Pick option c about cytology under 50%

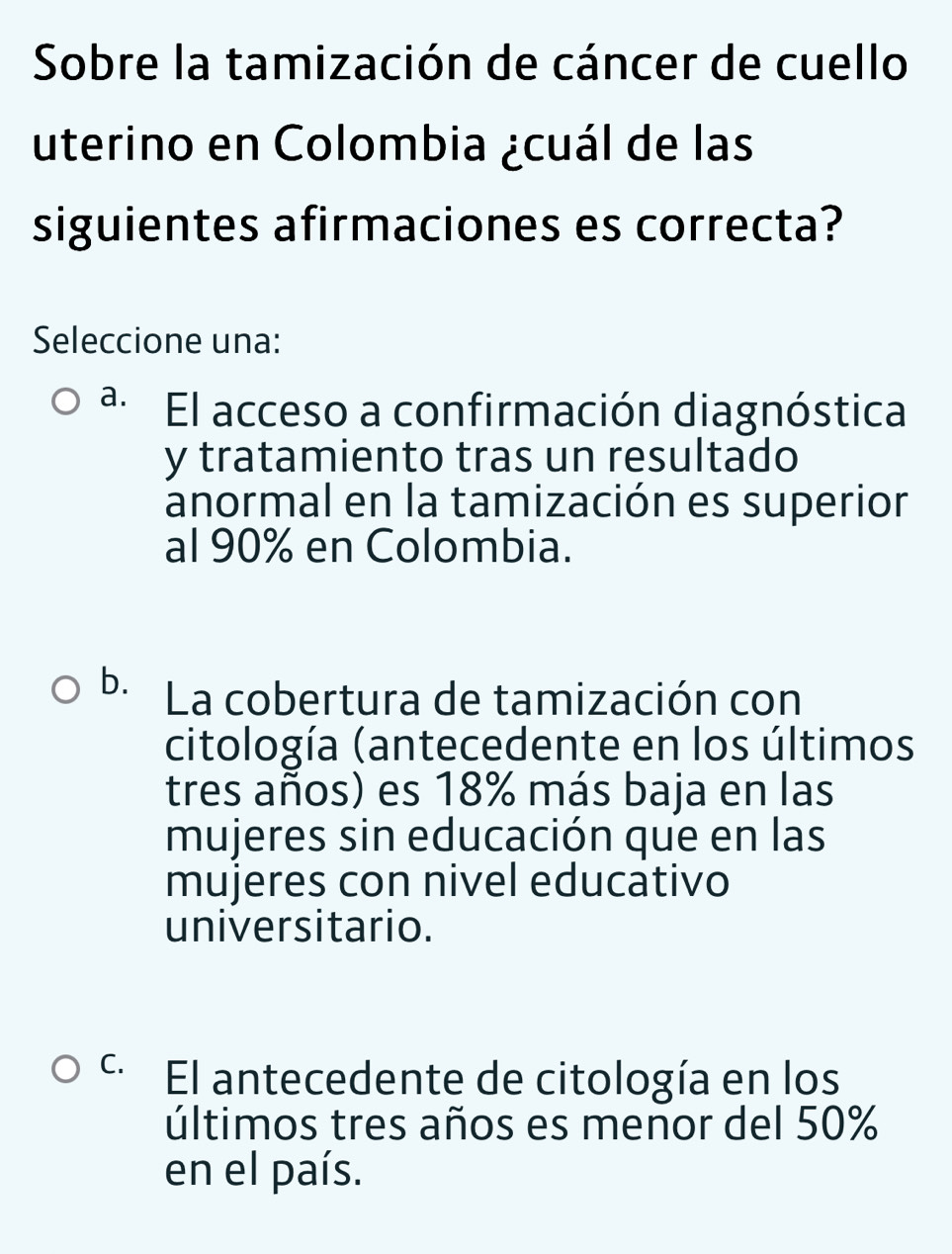point(66,1070)
